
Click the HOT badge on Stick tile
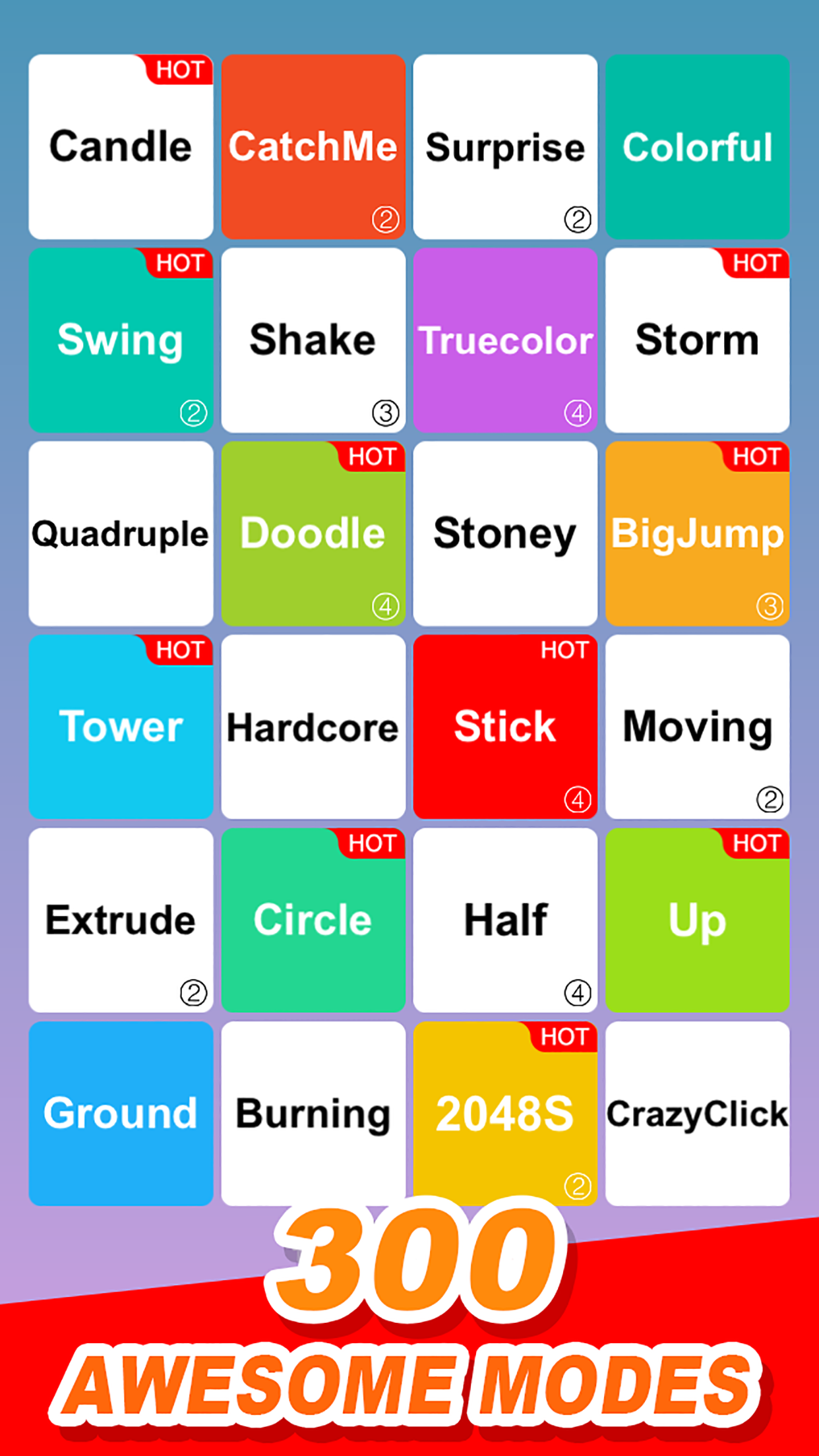click(x=566, y=650)
